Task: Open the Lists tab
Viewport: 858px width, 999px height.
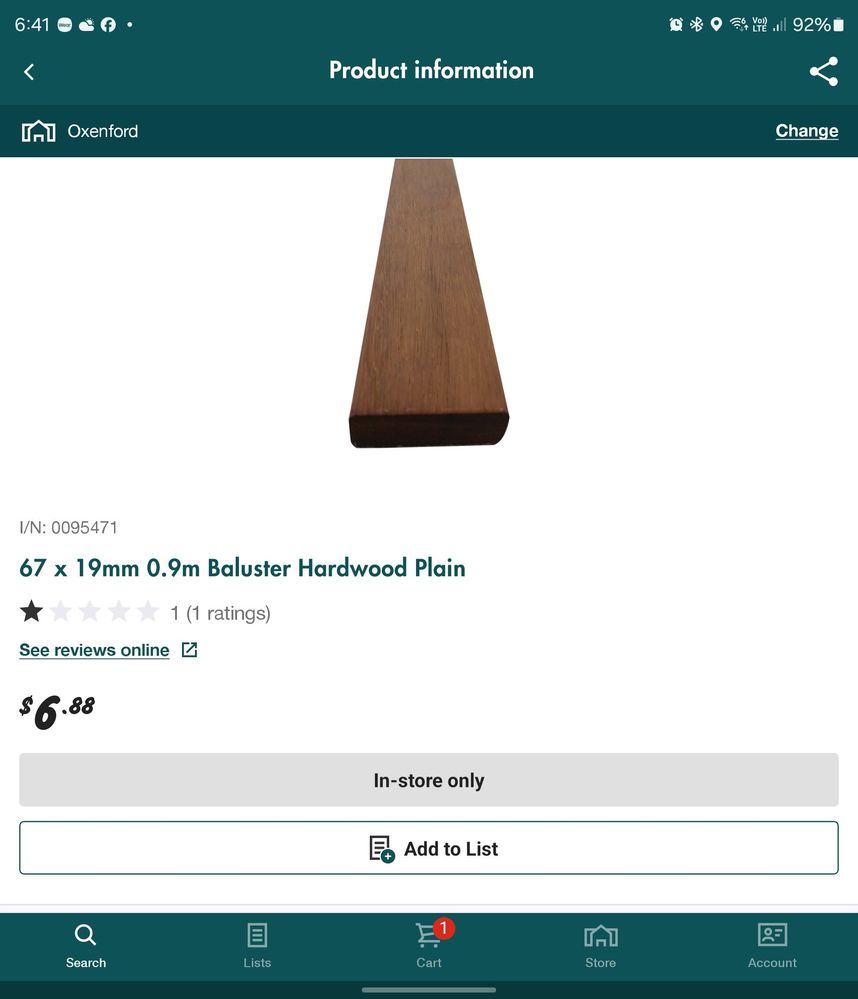Action: [x=257, y=946]
